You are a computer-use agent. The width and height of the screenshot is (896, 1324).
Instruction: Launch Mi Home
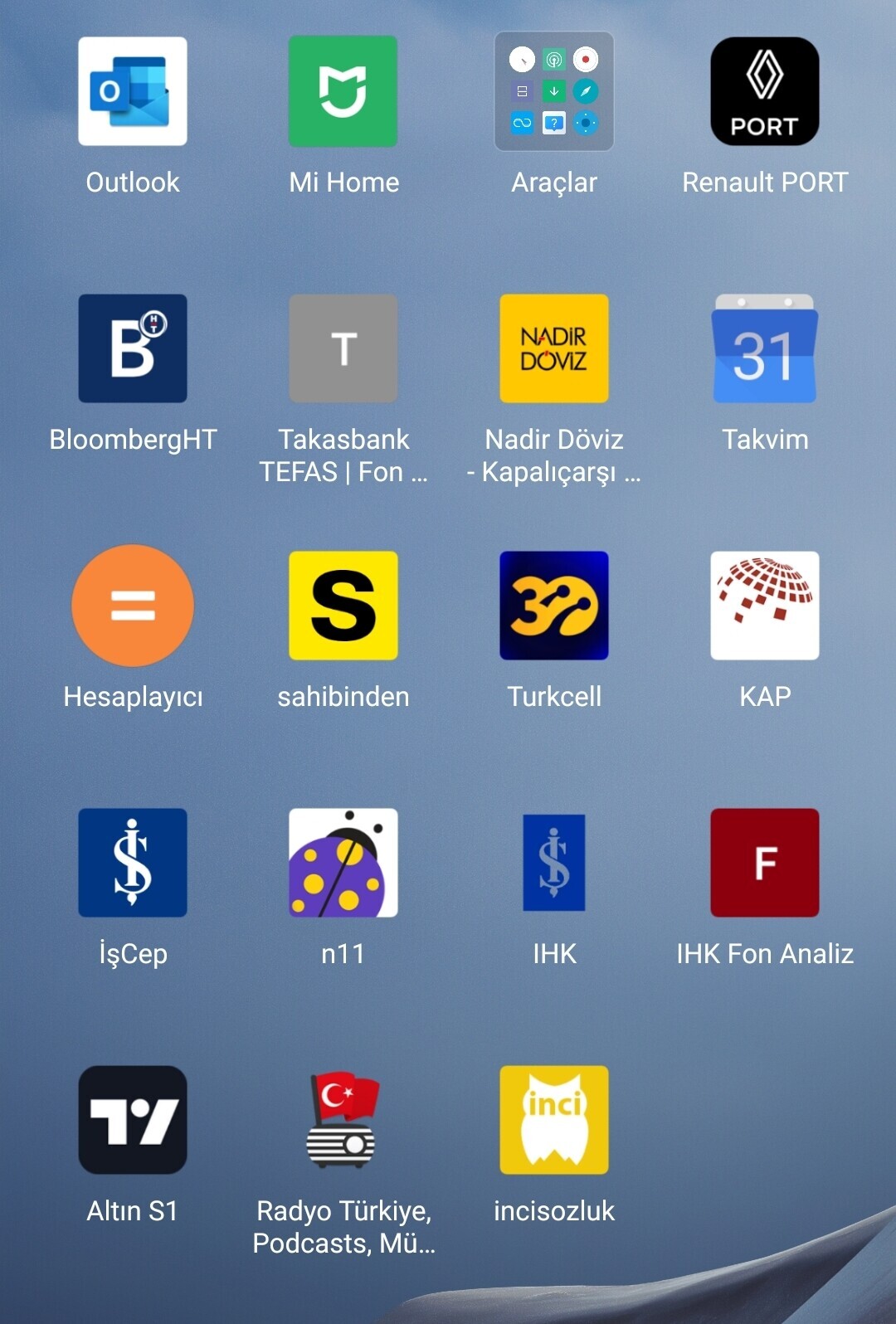(x=343, y=92)
